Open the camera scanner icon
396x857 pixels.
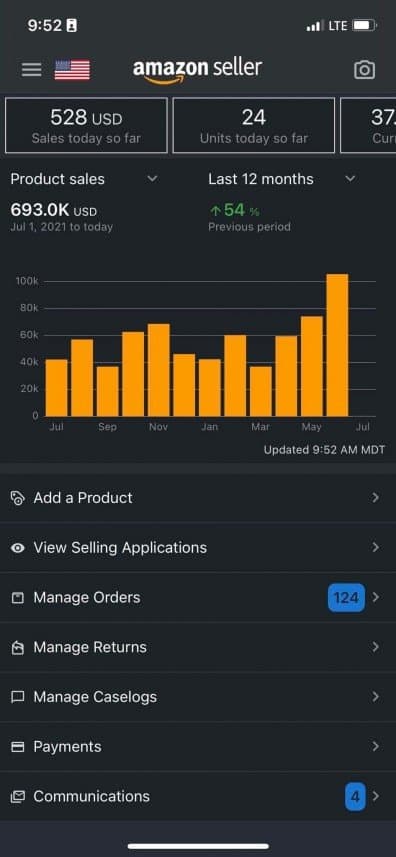tap(364, 70)
